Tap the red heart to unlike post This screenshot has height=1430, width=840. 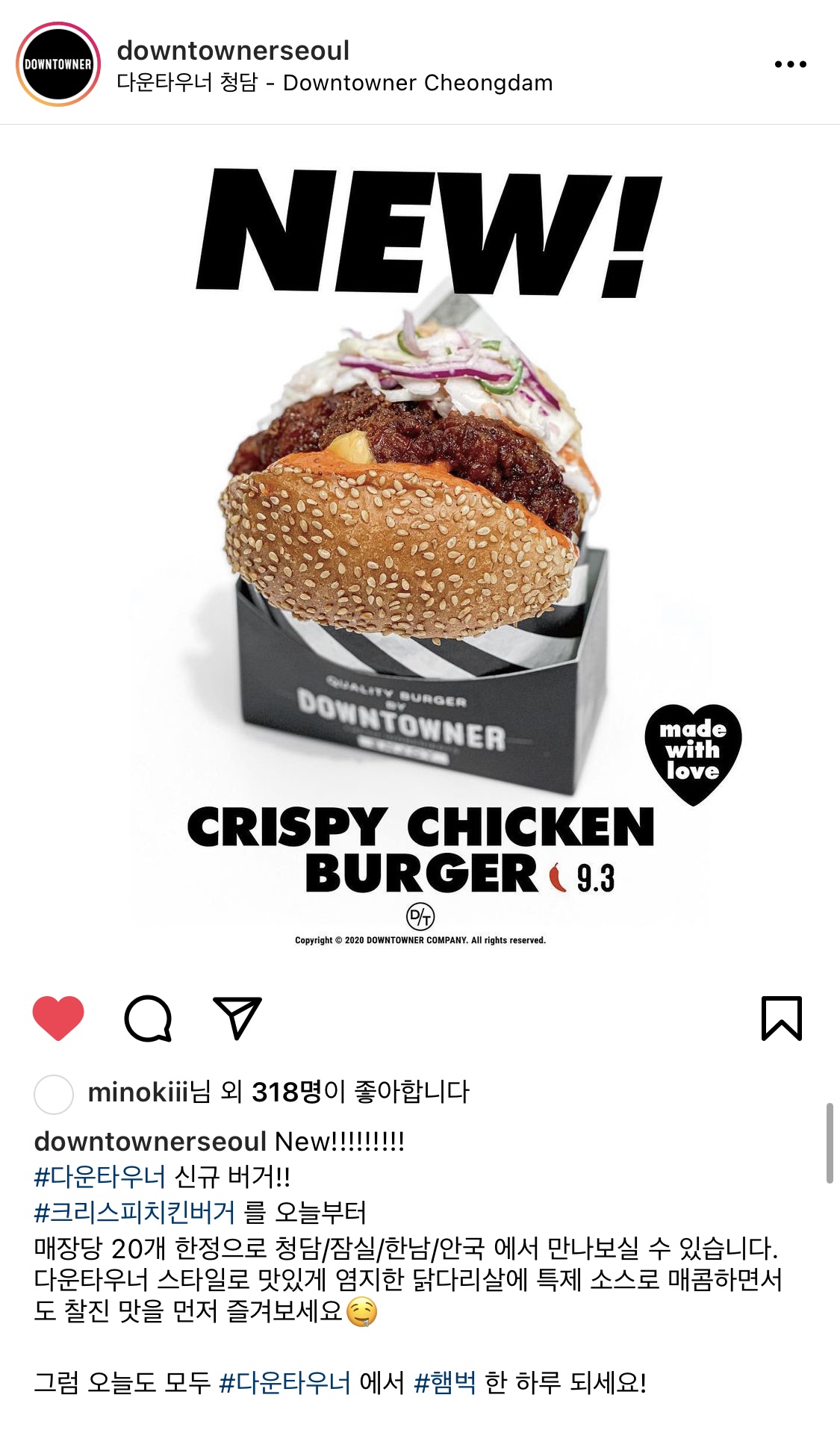[58, 1018]
